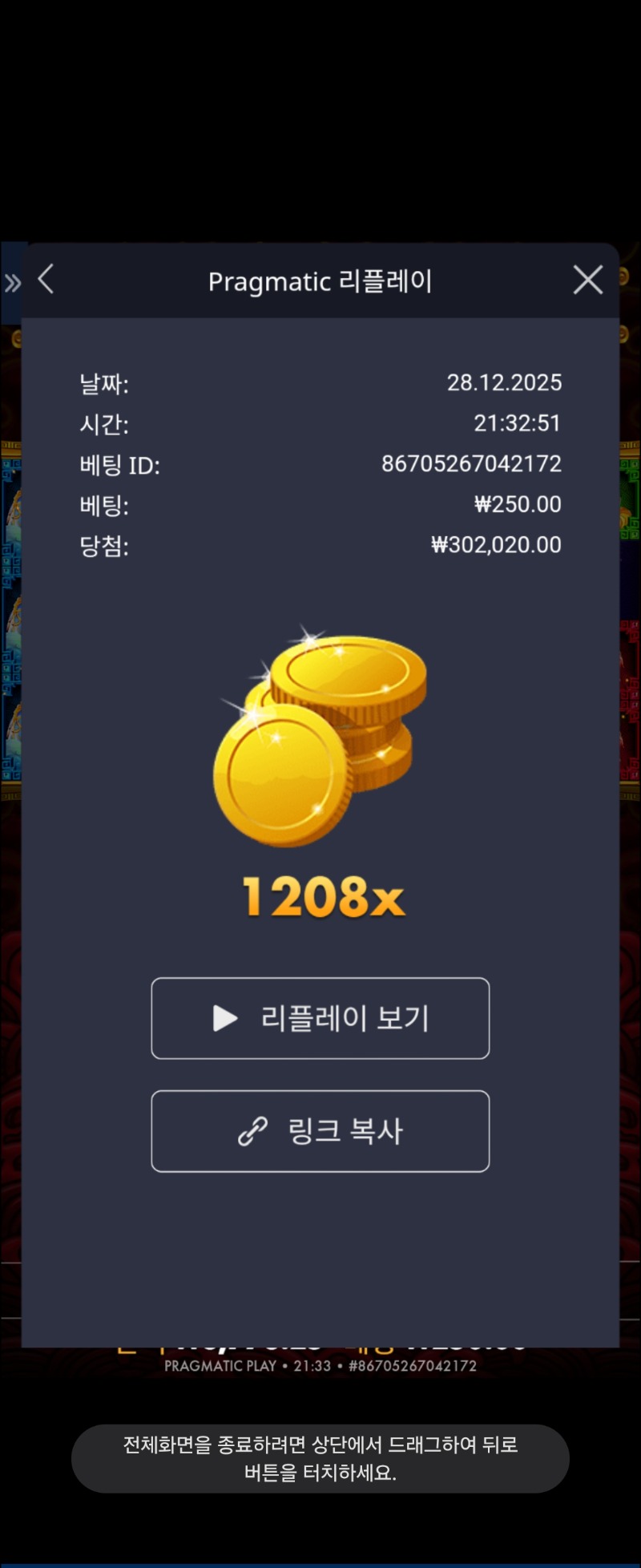Close the Pragmatic 리플레이 dialog

[x=587, y=280]
